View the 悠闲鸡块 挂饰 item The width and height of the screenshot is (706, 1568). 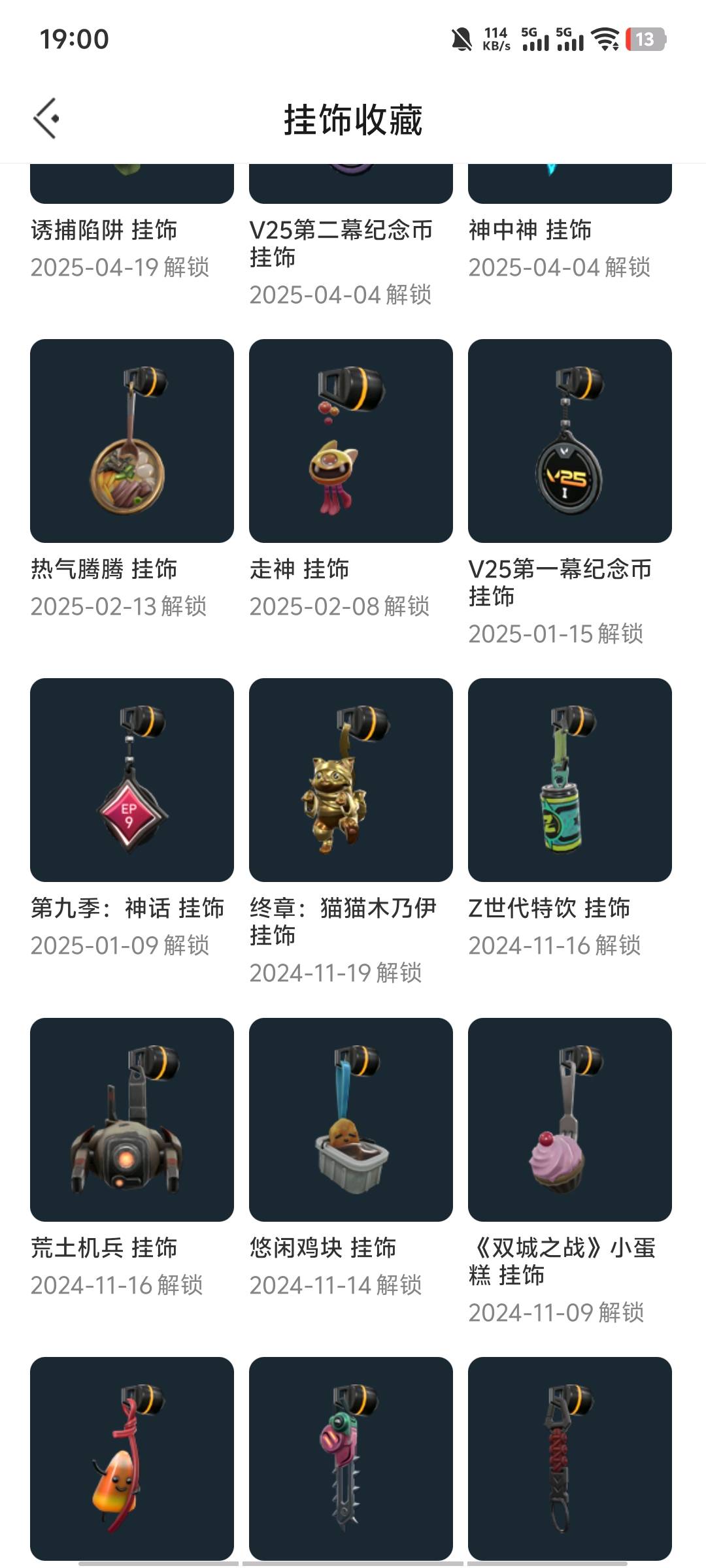point(351,1119)
